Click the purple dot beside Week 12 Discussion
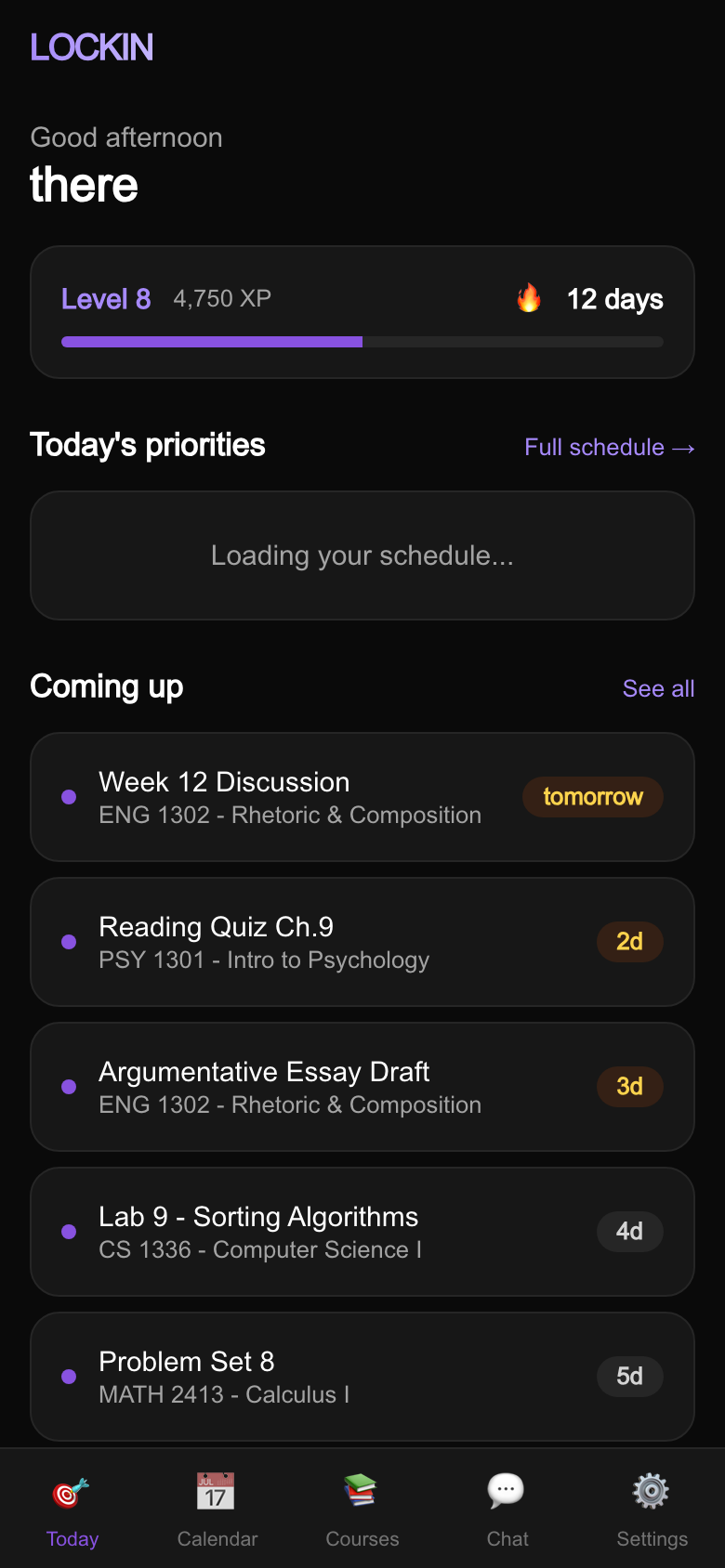This screenshot has width=725, height=1568. coord(68,796)
